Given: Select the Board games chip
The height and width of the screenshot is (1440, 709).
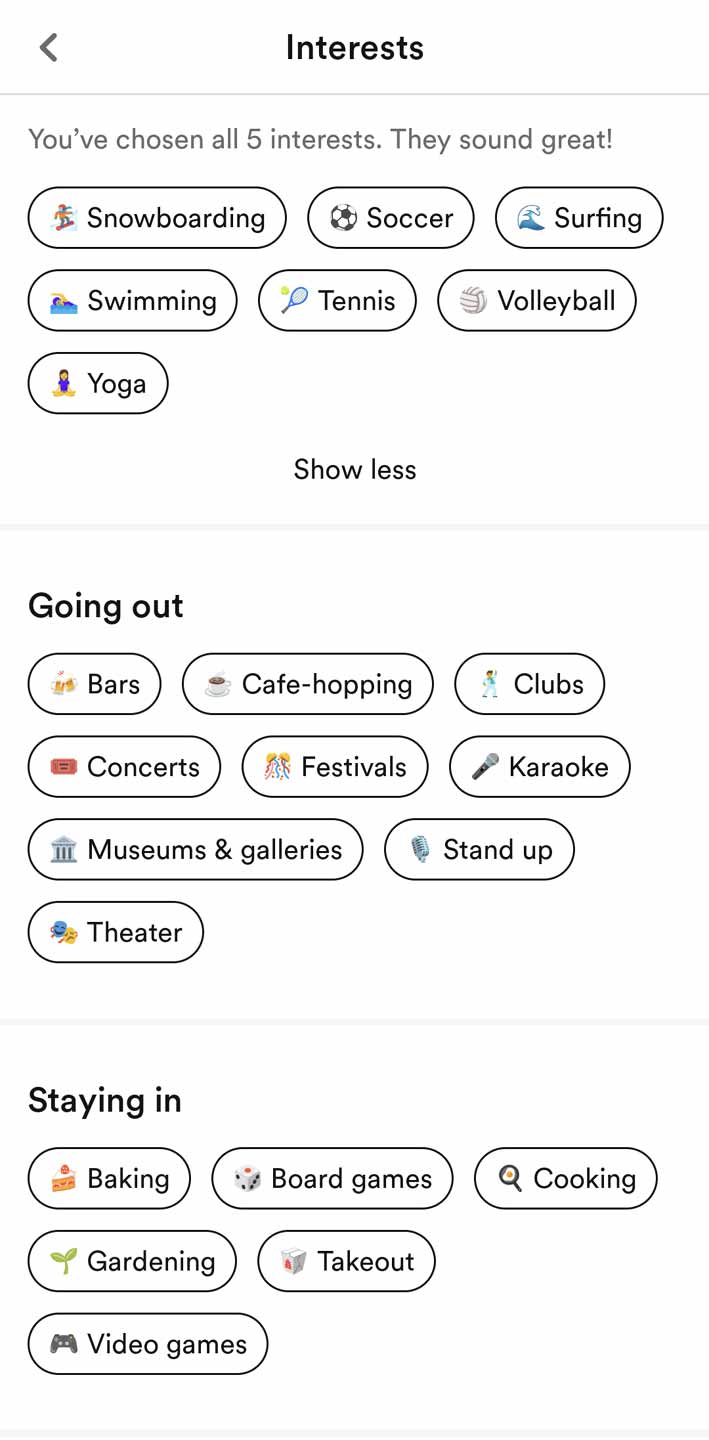Looking at the screenshot, I should click(333, 1179).
